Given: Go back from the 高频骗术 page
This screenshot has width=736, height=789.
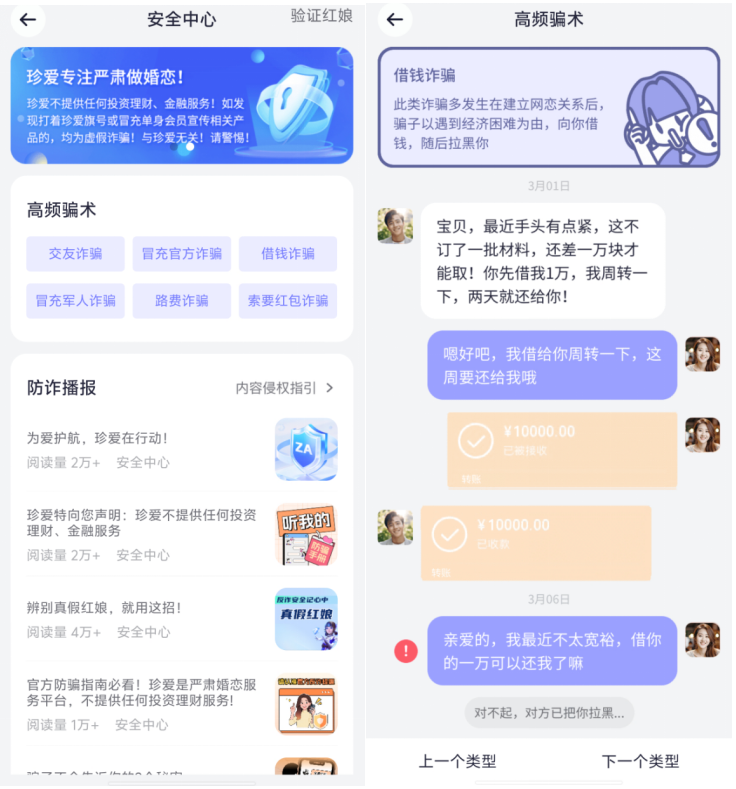Looking at the screenshot, I should pos(395,19).
